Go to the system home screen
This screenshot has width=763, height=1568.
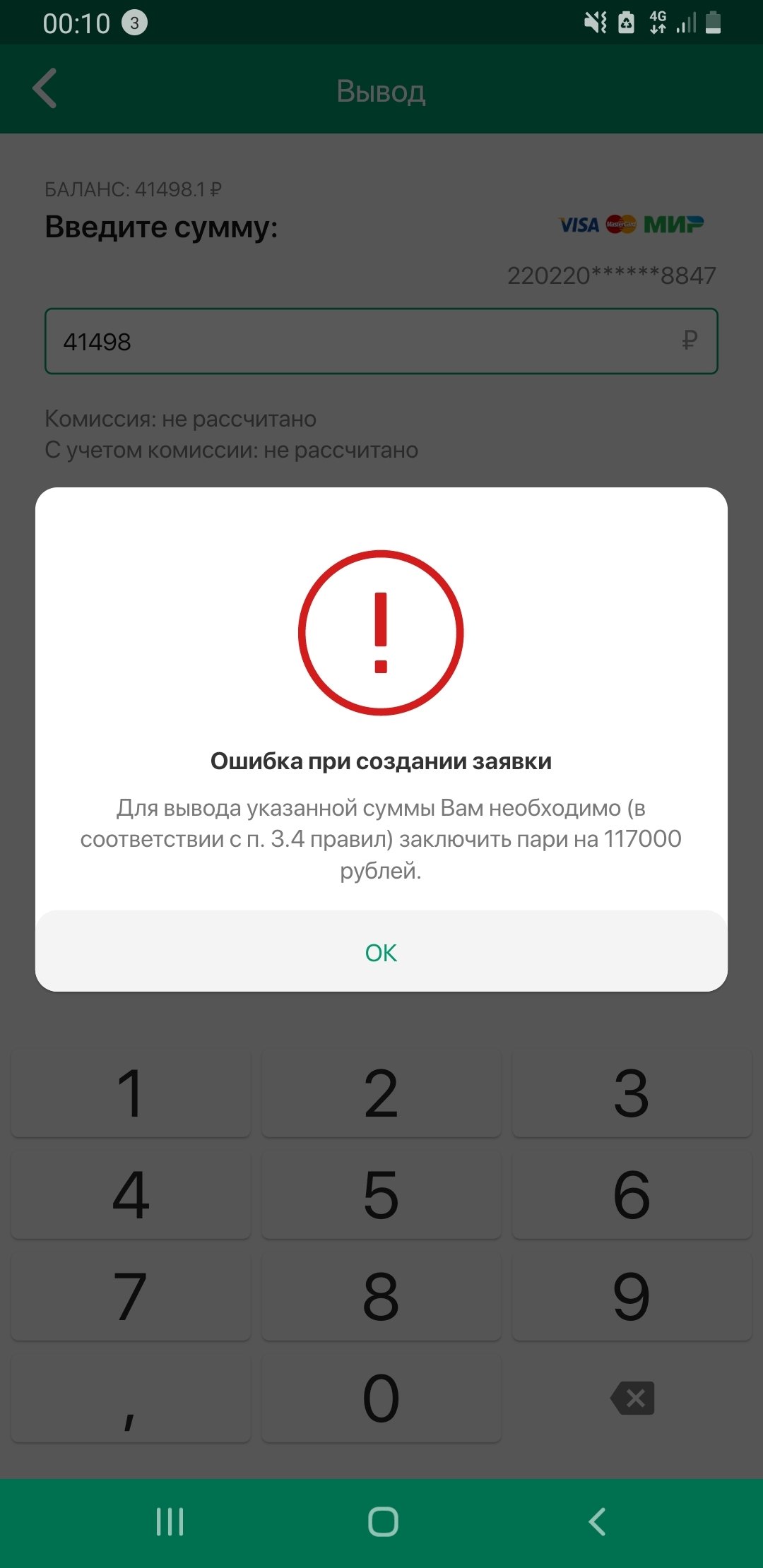[382, 1521]
